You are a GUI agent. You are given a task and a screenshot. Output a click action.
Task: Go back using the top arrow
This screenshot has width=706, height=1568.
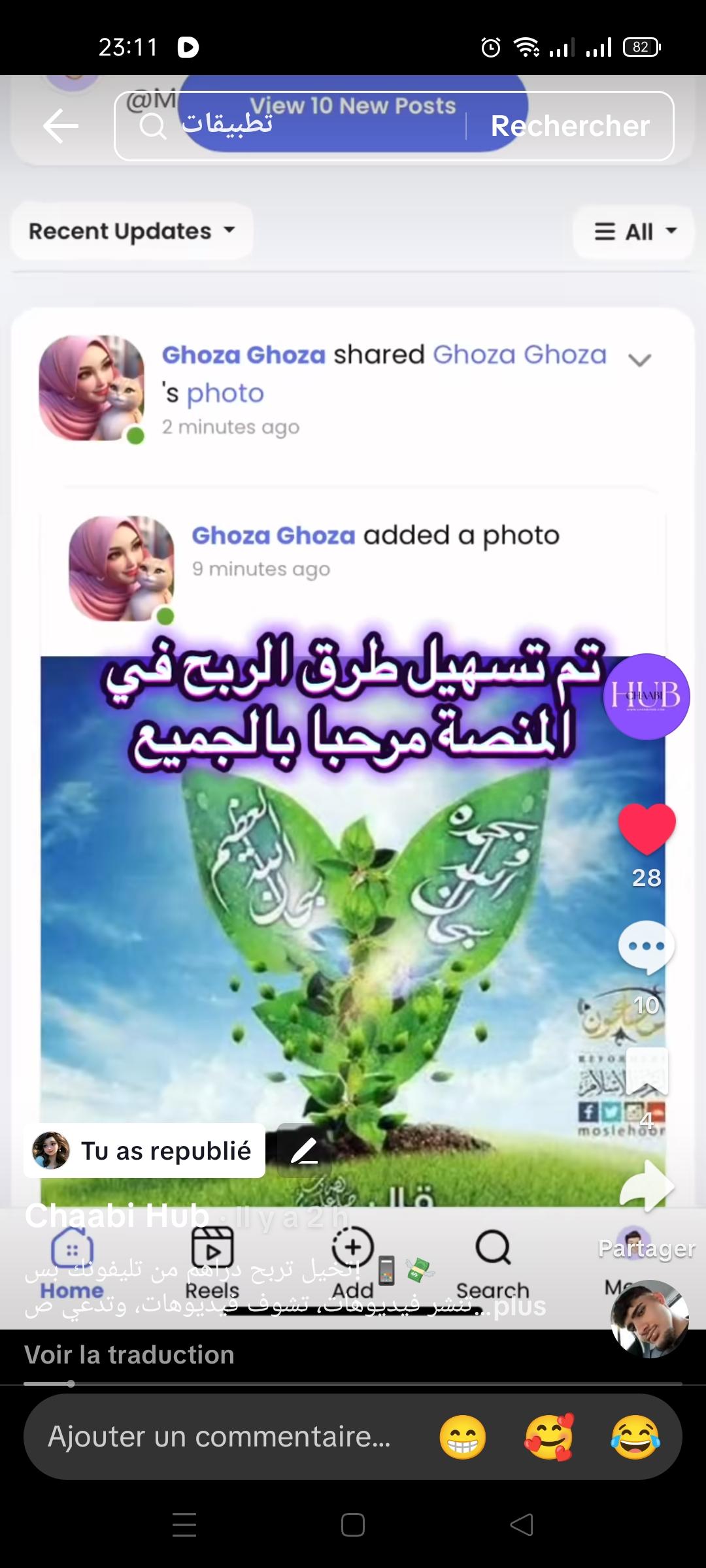pyautogui.click(x=61, y=125)
